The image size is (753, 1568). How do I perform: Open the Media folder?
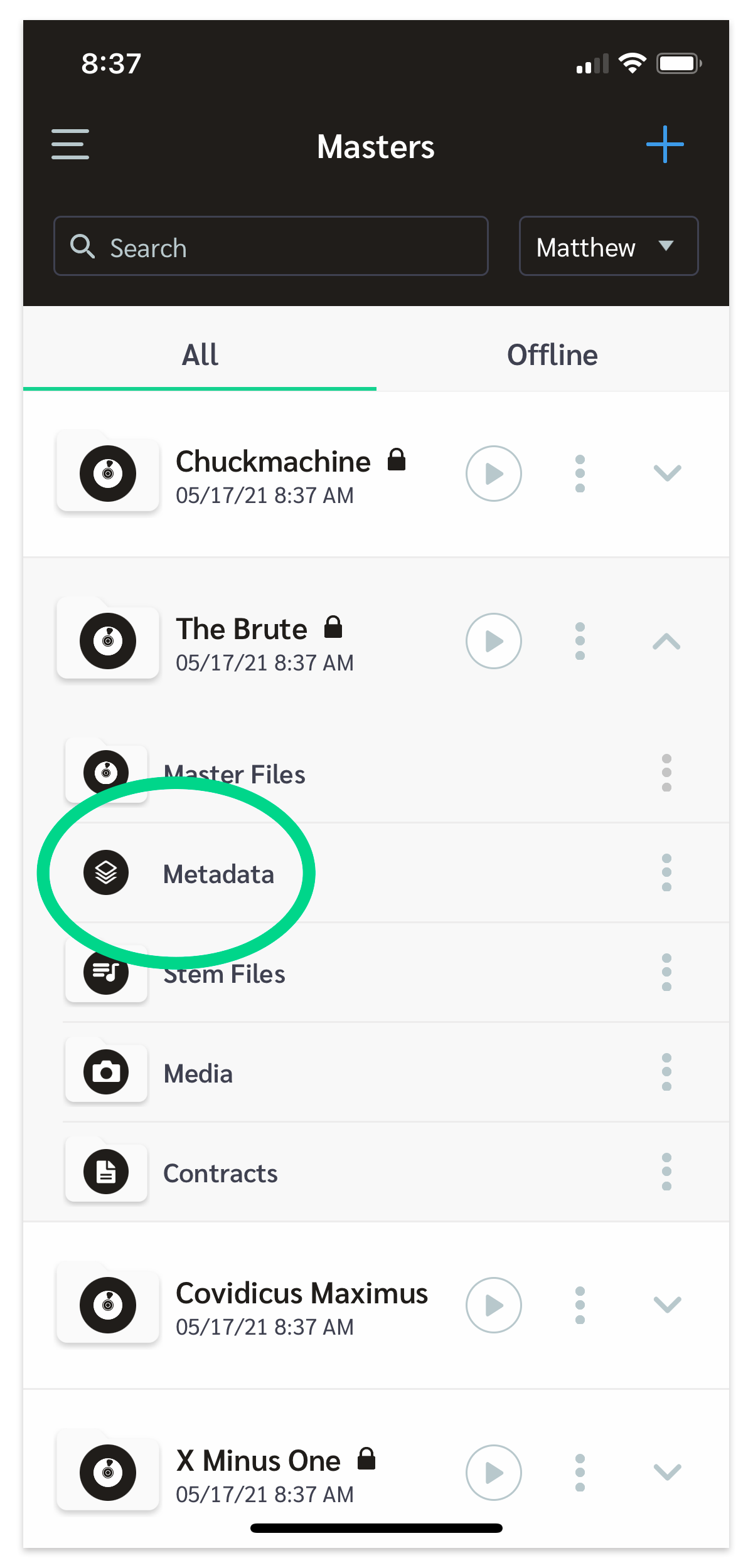198,1073
